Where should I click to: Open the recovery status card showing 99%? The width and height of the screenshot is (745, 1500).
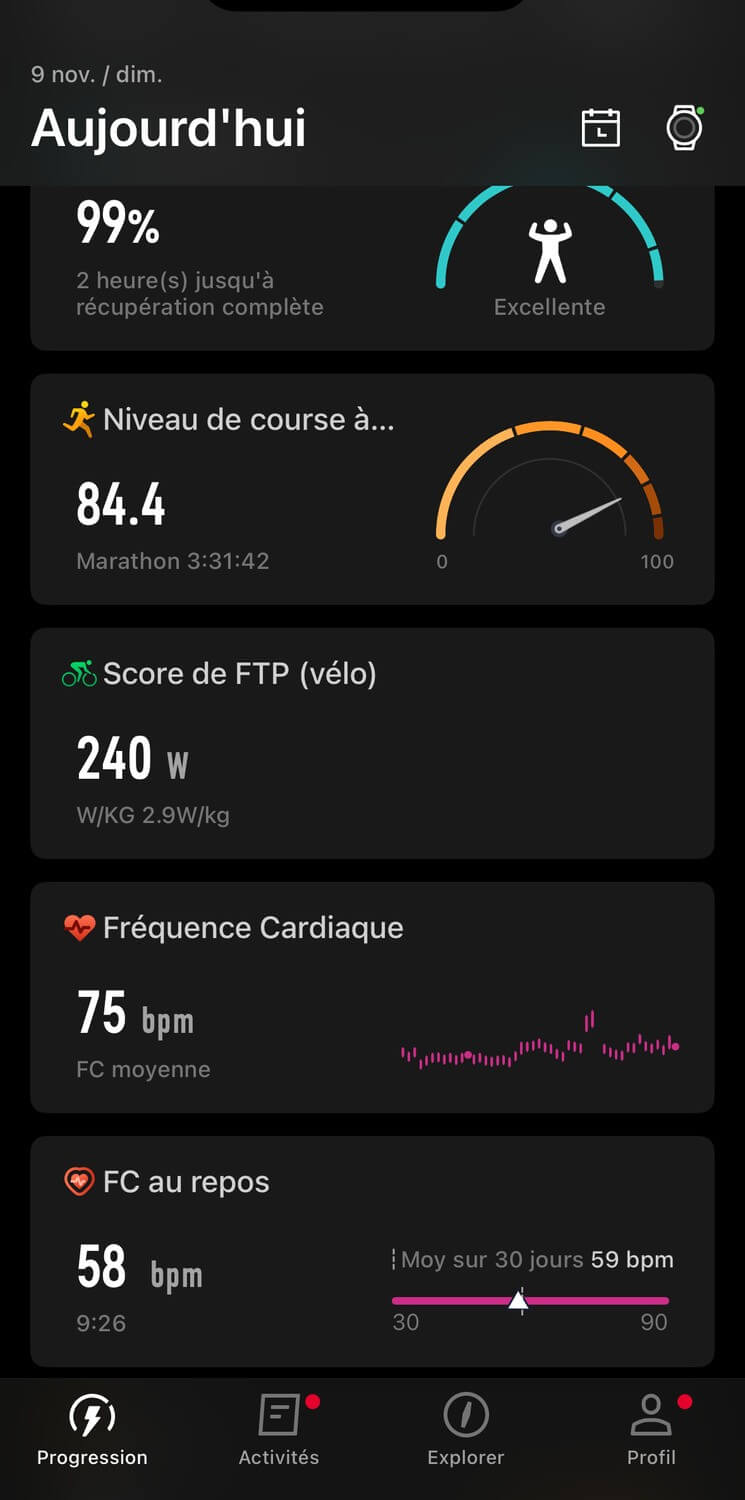pyautogui.click(x=372, y=268)
